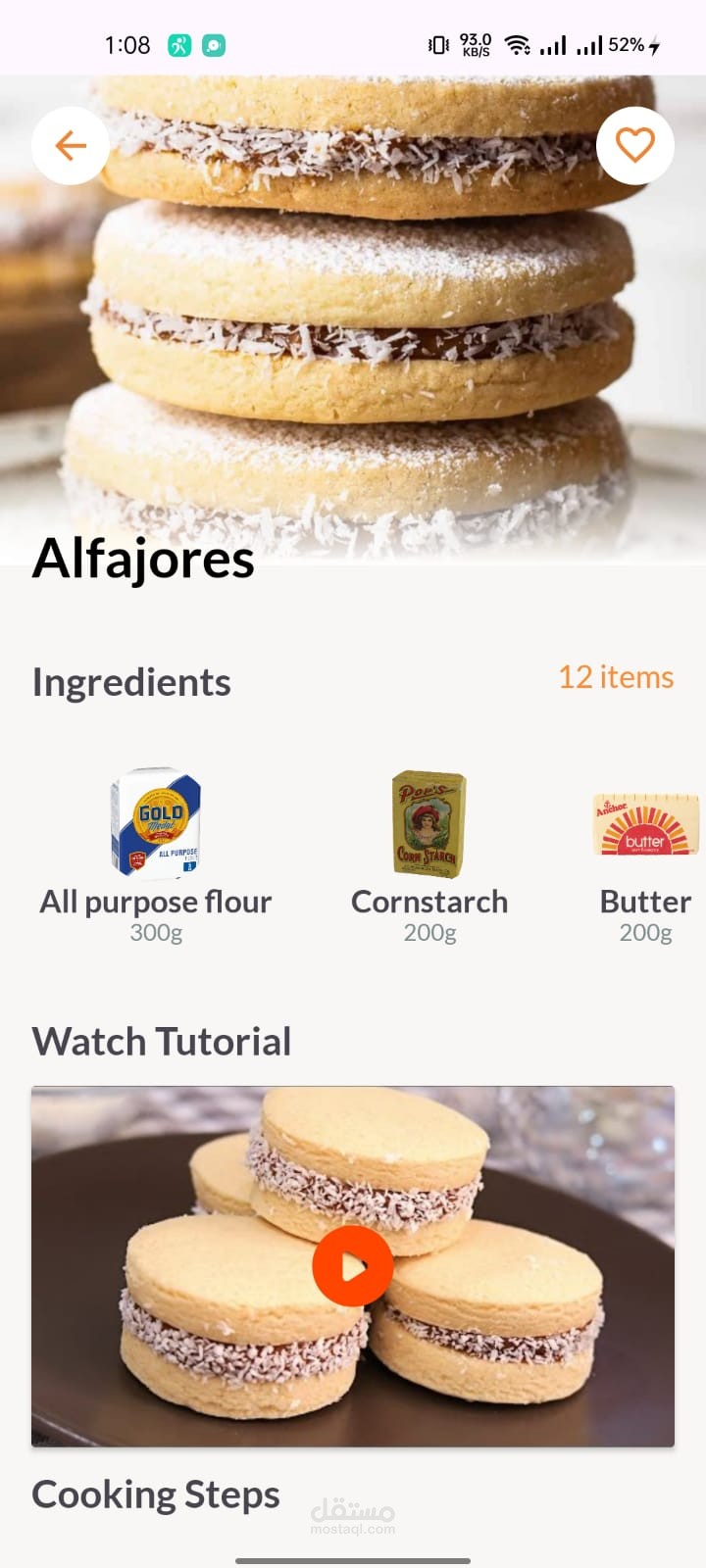This screenshot has height=1568, width=706.
Task: Go back using the orange arrow
Action: pos(71,146)
